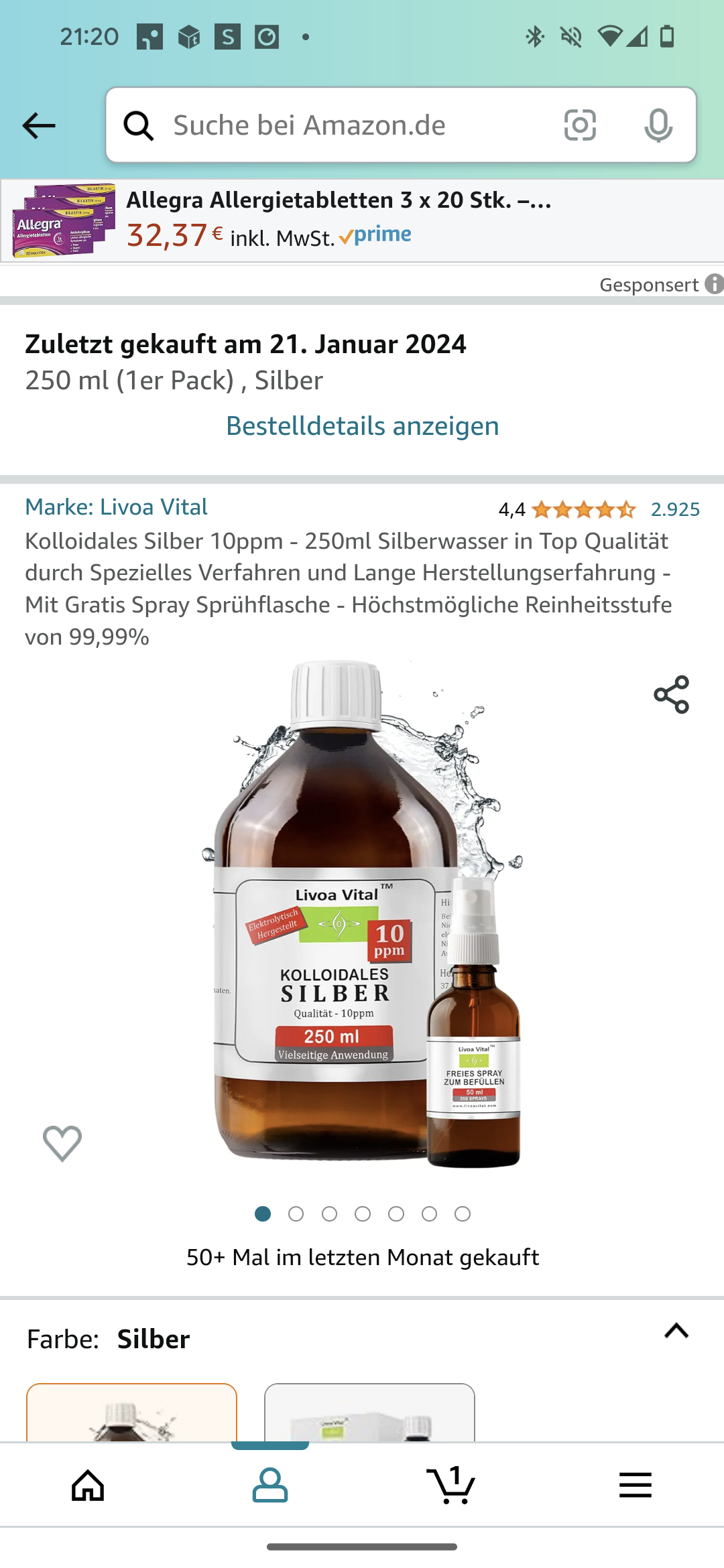724x1568 pixels.
Task: Open camera scan search icon
Action: point(580,125)
